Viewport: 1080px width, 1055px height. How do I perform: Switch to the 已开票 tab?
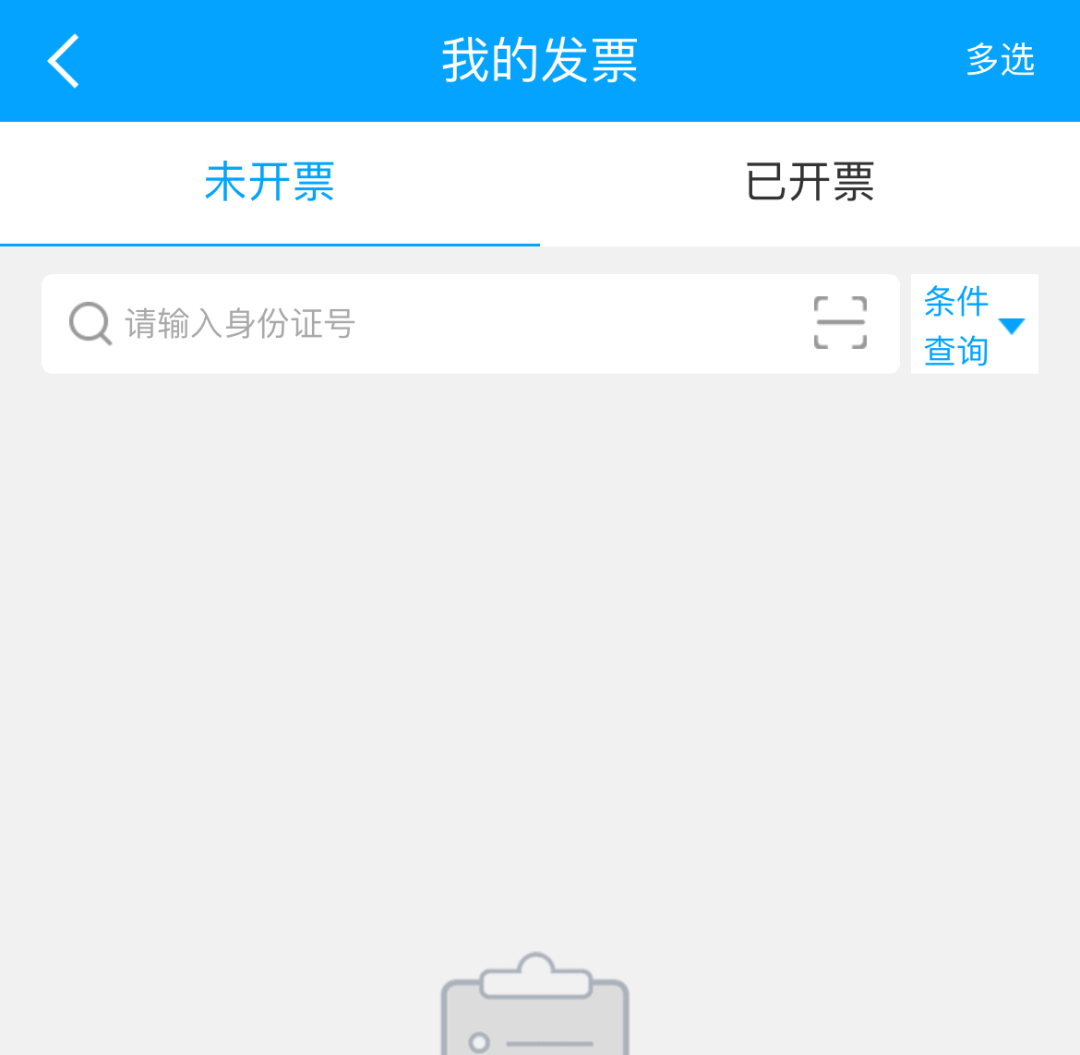pyautogui.click(x=810, y=183)
